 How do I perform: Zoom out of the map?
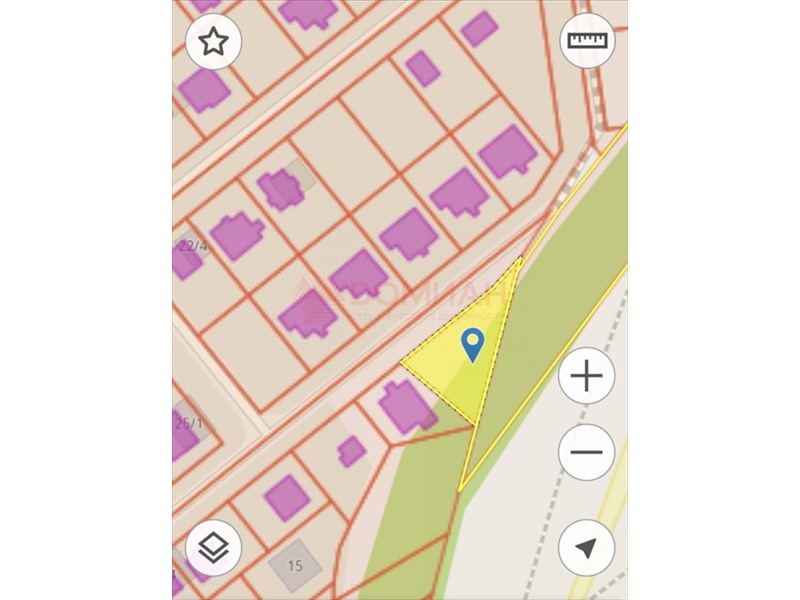(x=586, y=451)
